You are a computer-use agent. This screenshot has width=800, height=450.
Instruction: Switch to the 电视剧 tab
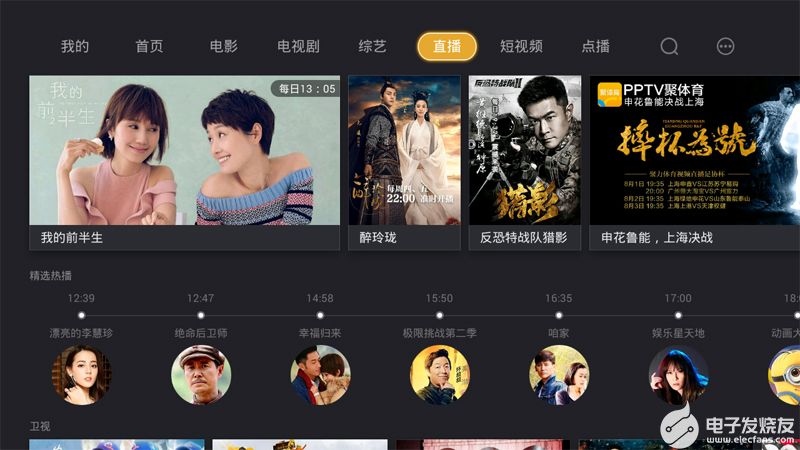(298, 47)
